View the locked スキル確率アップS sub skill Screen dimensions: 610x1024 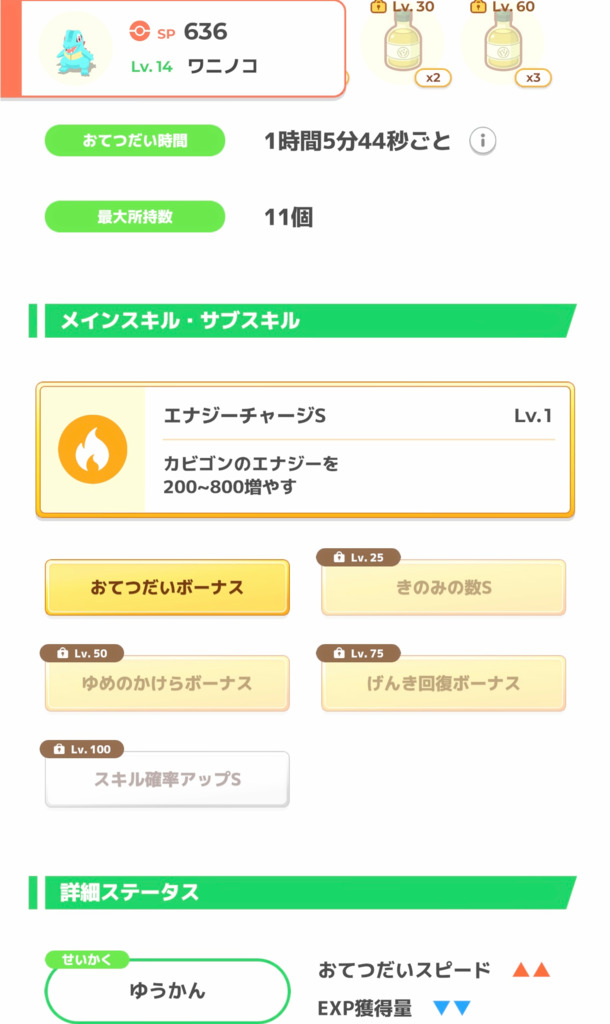(167, 779)
